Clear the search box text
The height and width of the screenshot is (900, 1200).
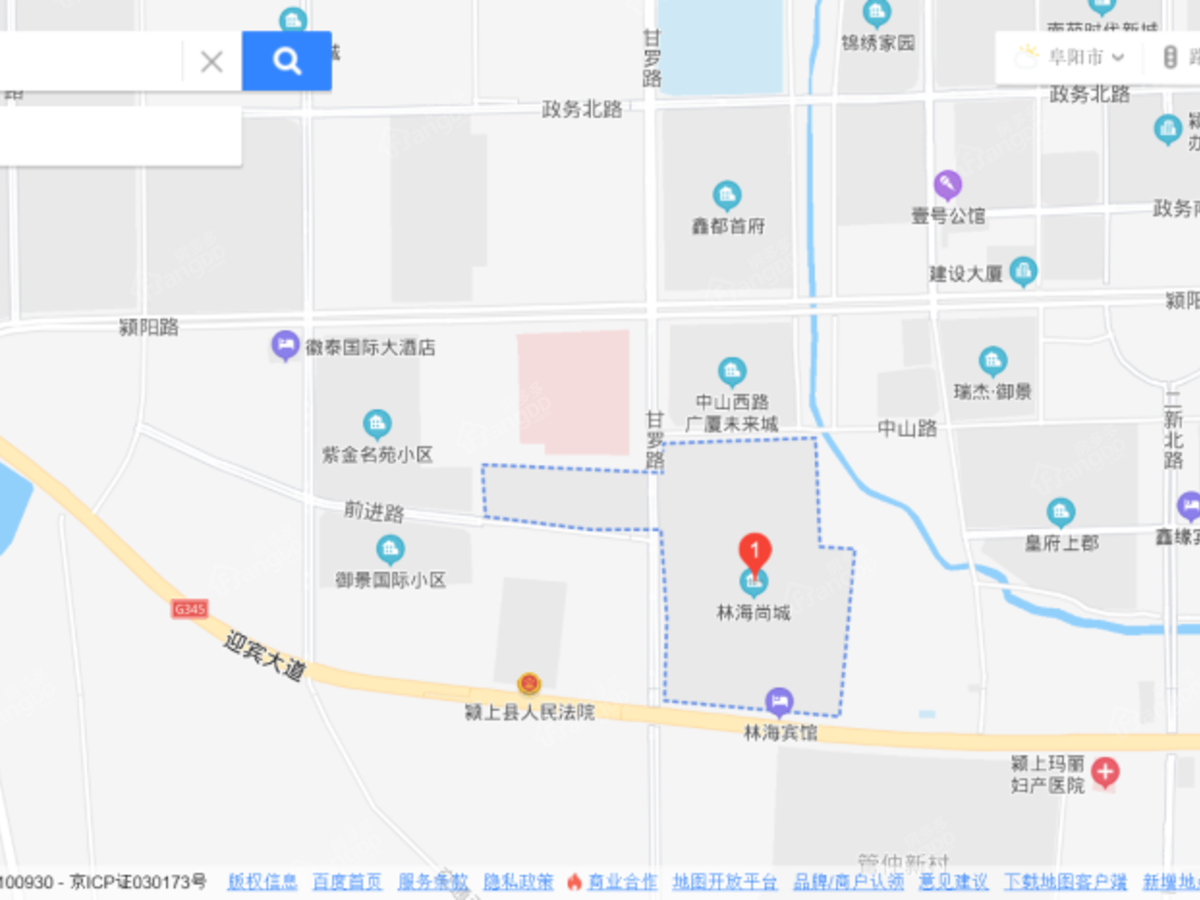[x=211, y=62]
